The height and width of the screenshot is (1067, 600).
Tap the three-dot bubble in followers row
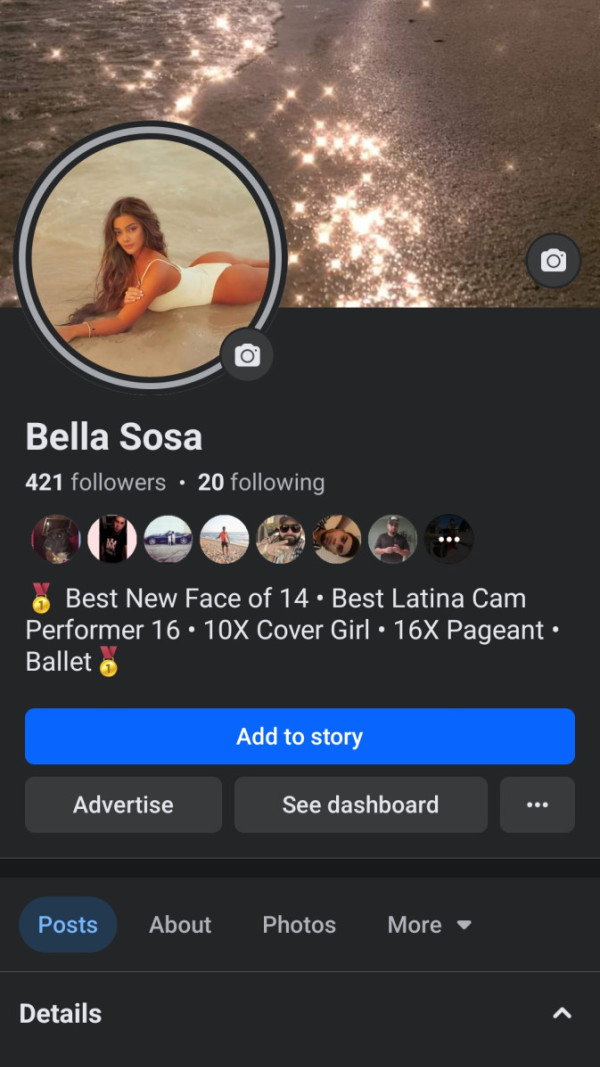click(448, 539)
